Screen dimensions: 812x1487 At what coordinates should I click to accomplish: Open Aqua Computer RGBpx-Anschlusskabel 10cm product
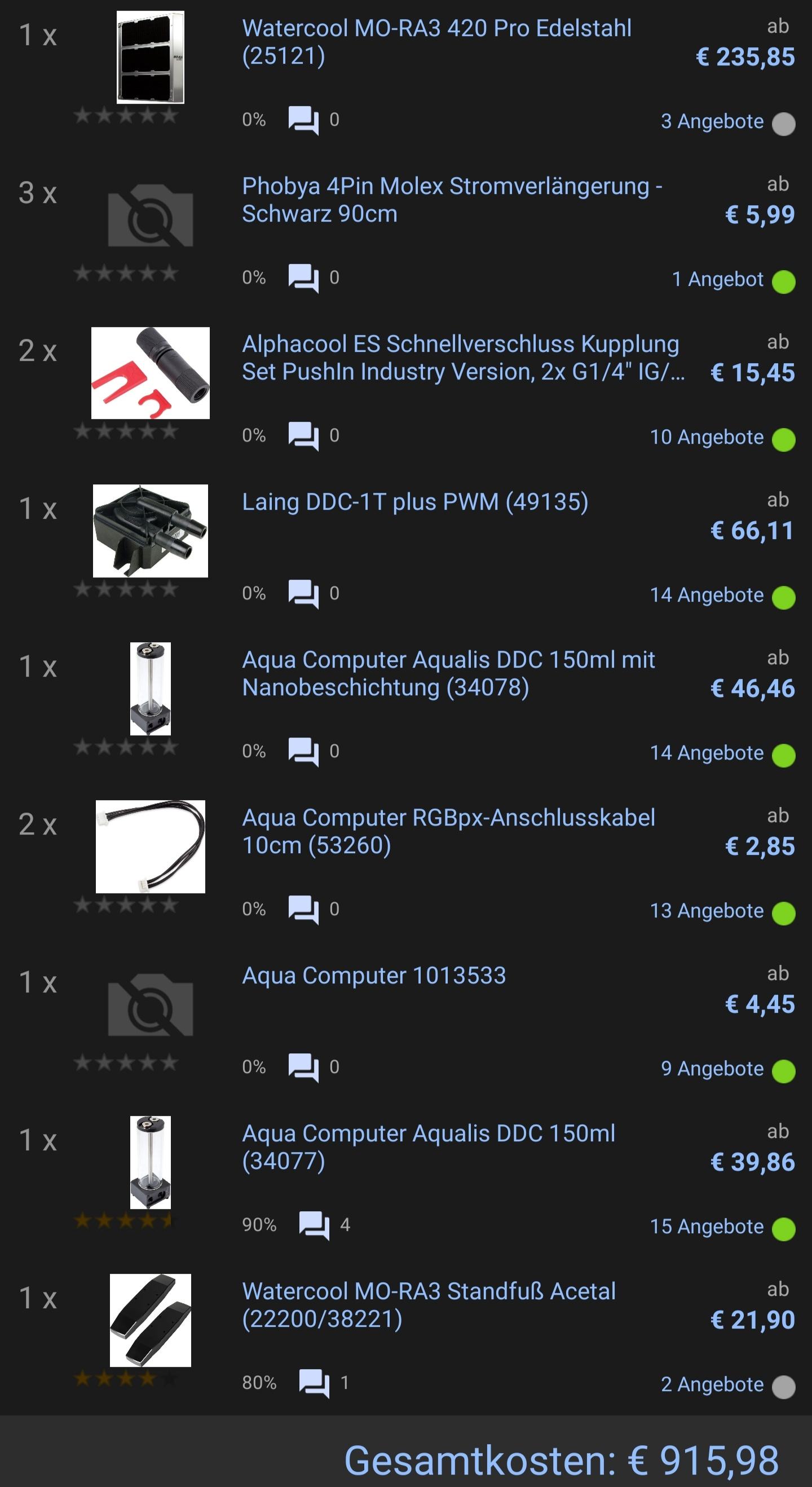(x=448, y=831)
